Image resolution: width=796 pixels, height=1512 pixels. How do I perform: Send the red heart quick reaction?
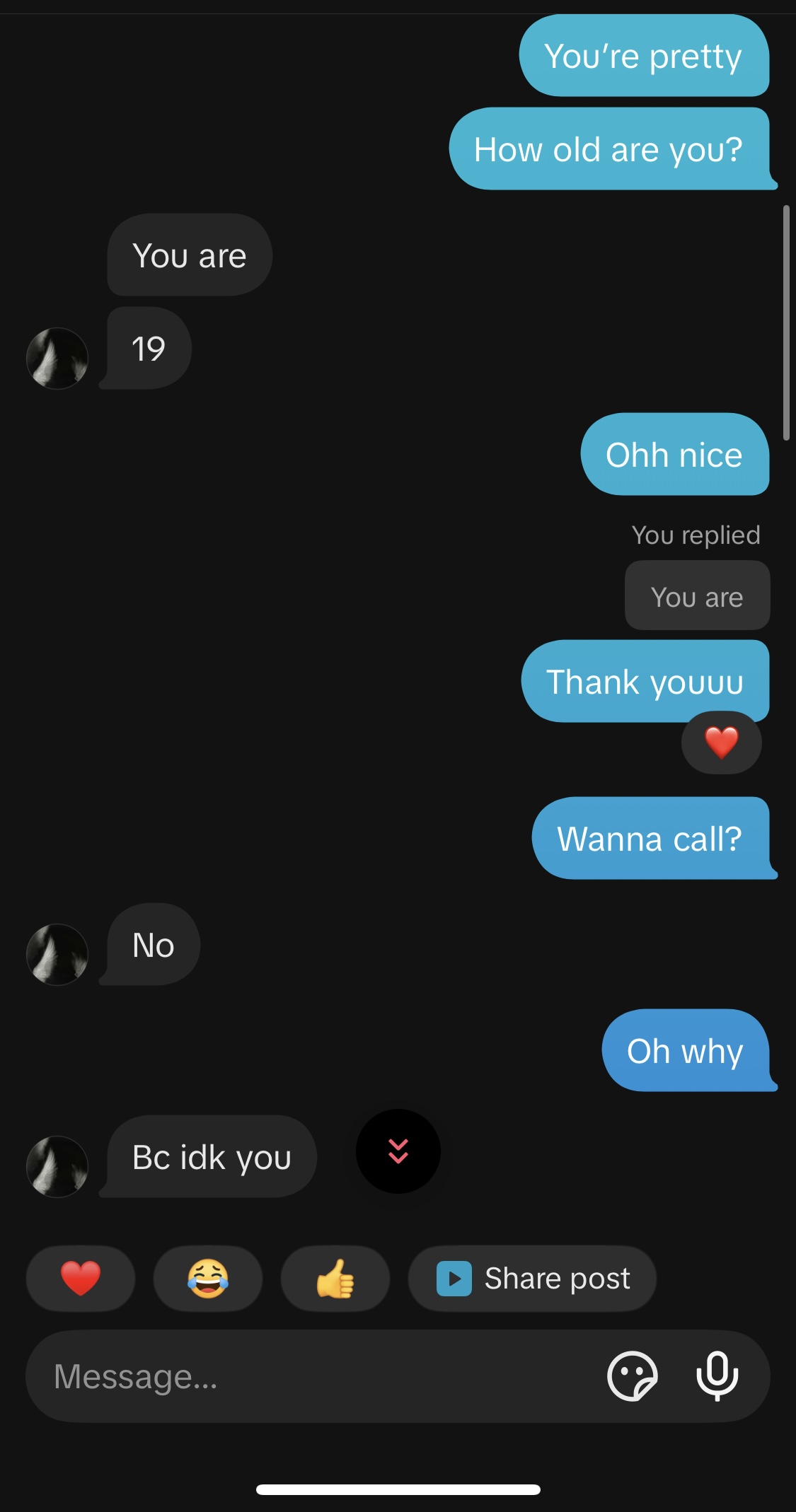tap(81, 1279)
